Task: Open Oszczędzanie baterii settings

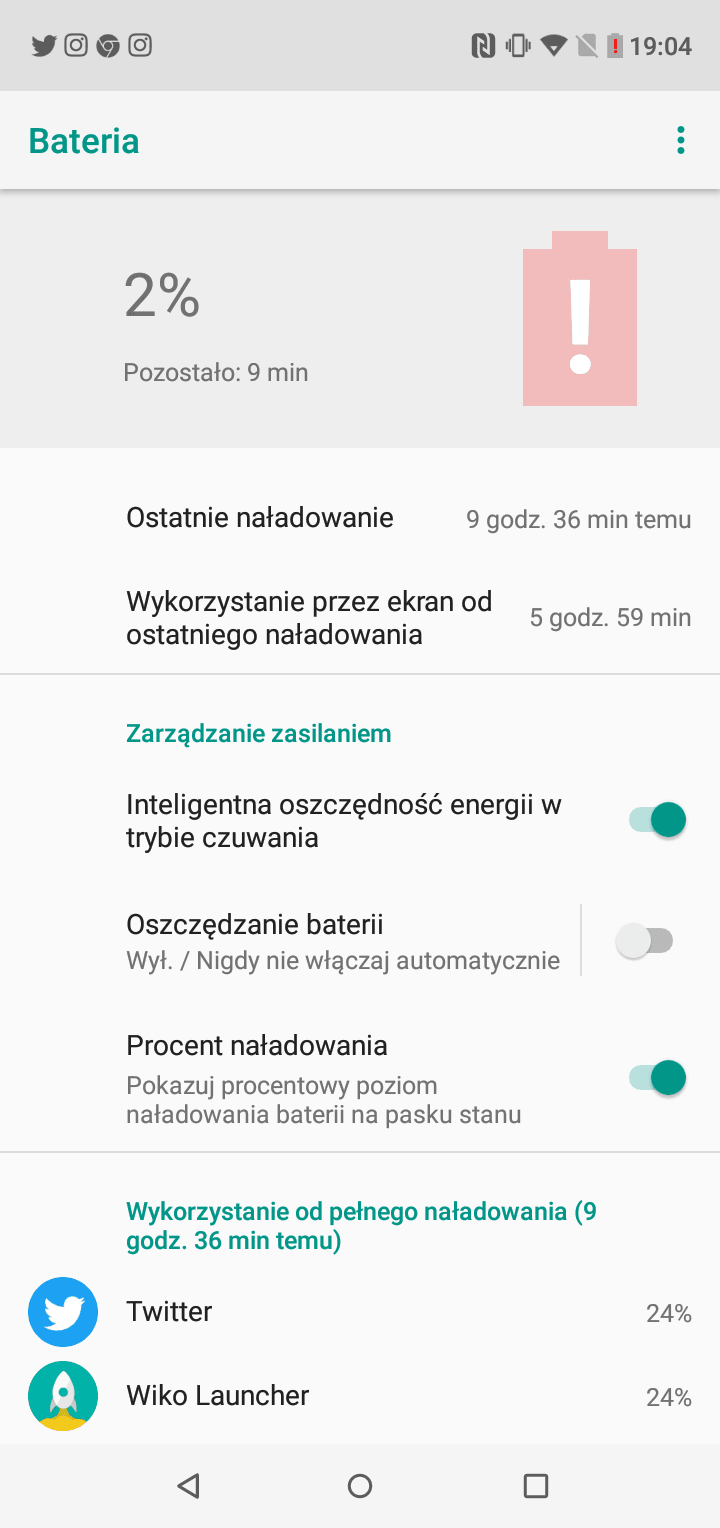Action: pyautogui.click(x=342, y=941)
